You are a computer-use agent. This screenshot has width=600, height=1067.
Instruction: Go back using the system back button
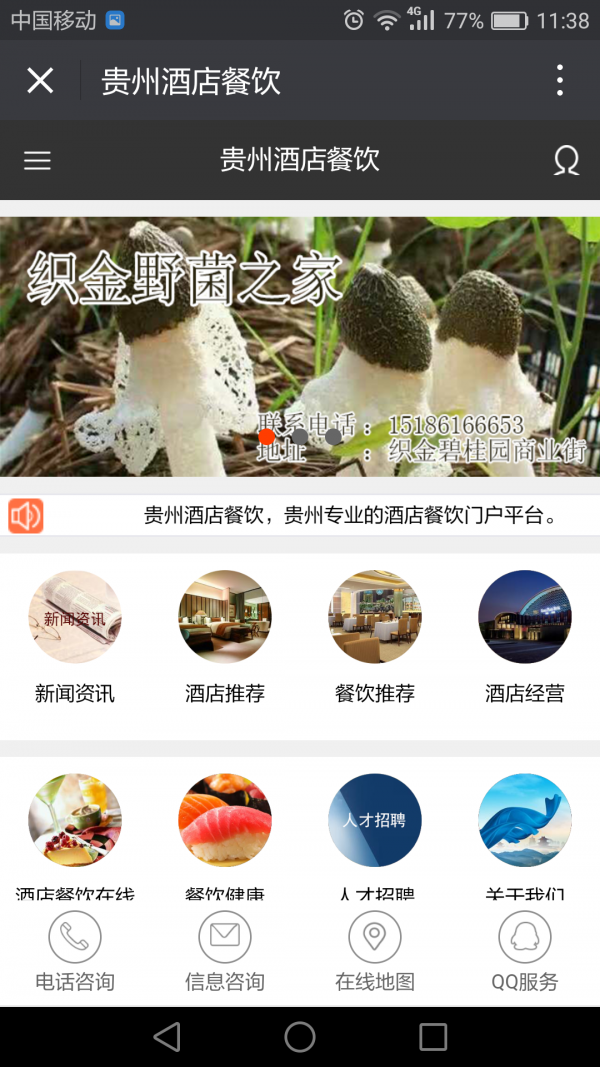[x=167, y=1037]
